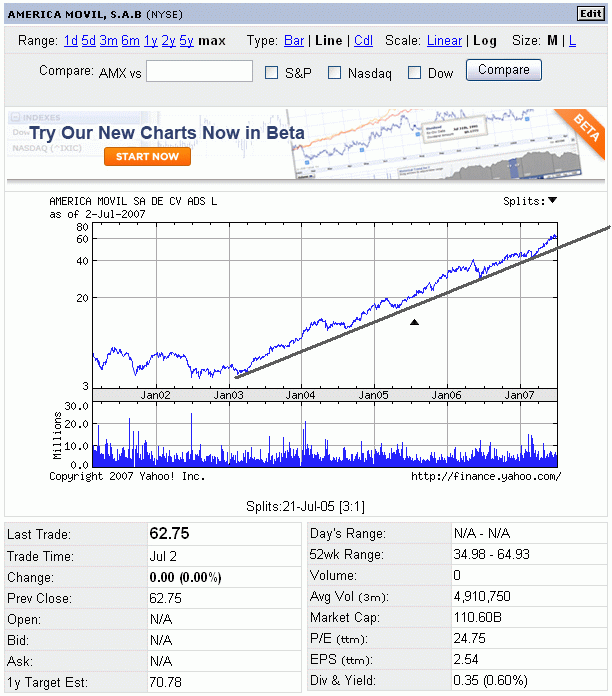Check the Dow comparison box
Image resolution: width=612 pixels, height=696 pixels.
tap(415, 72)
